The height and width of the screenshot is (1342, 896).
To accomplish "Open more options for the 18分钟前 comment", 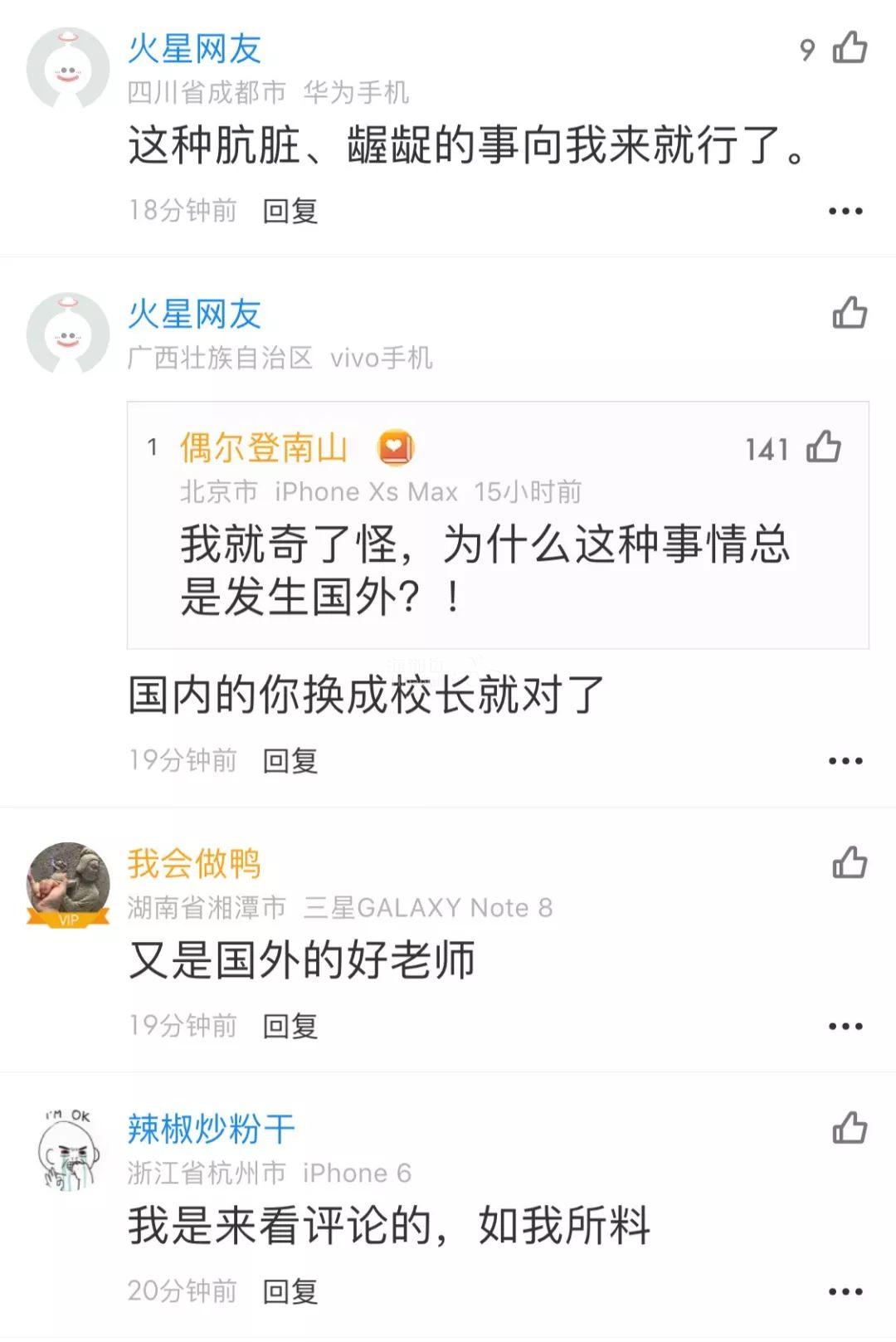I will [x=845, y=211].
